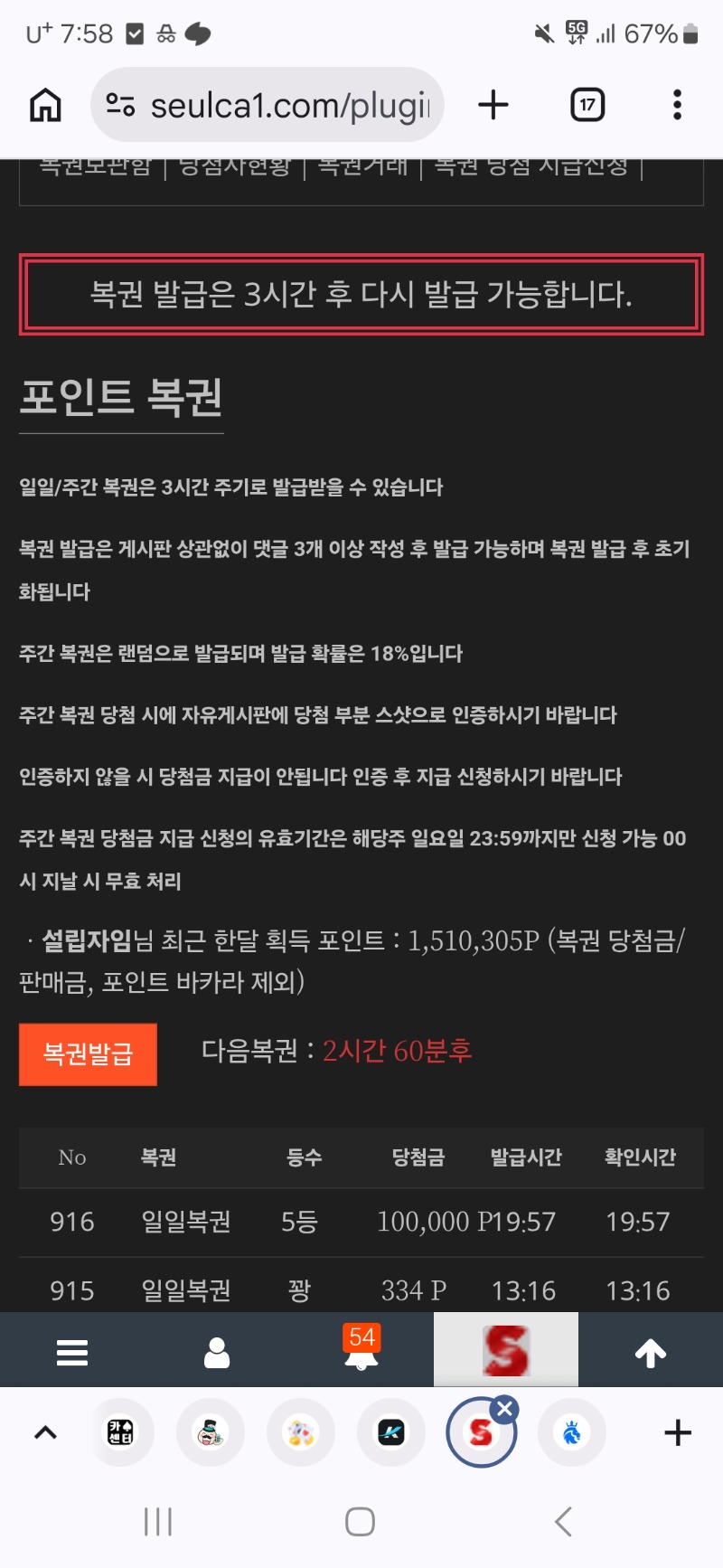Screen dimensions: 723x1568
Task: Switch to the blue lion tab
Action: pyautogui.click(x=572, y=1432)
